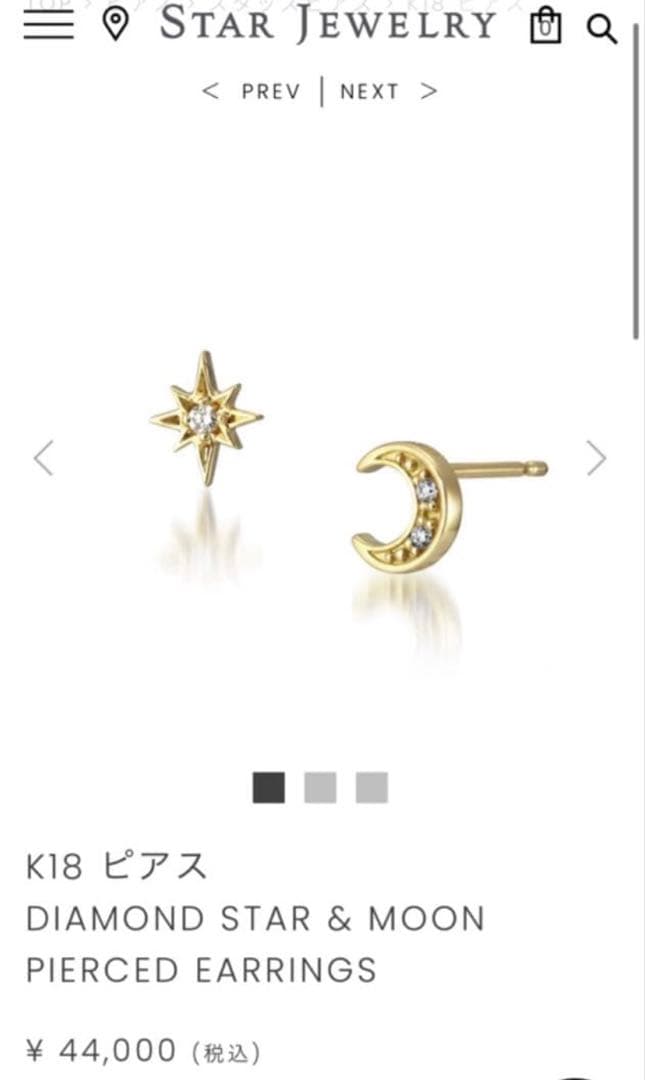Screen dimensions: 645x1080
Task: Select the second image indicator square
Action: tap(320, 787)
